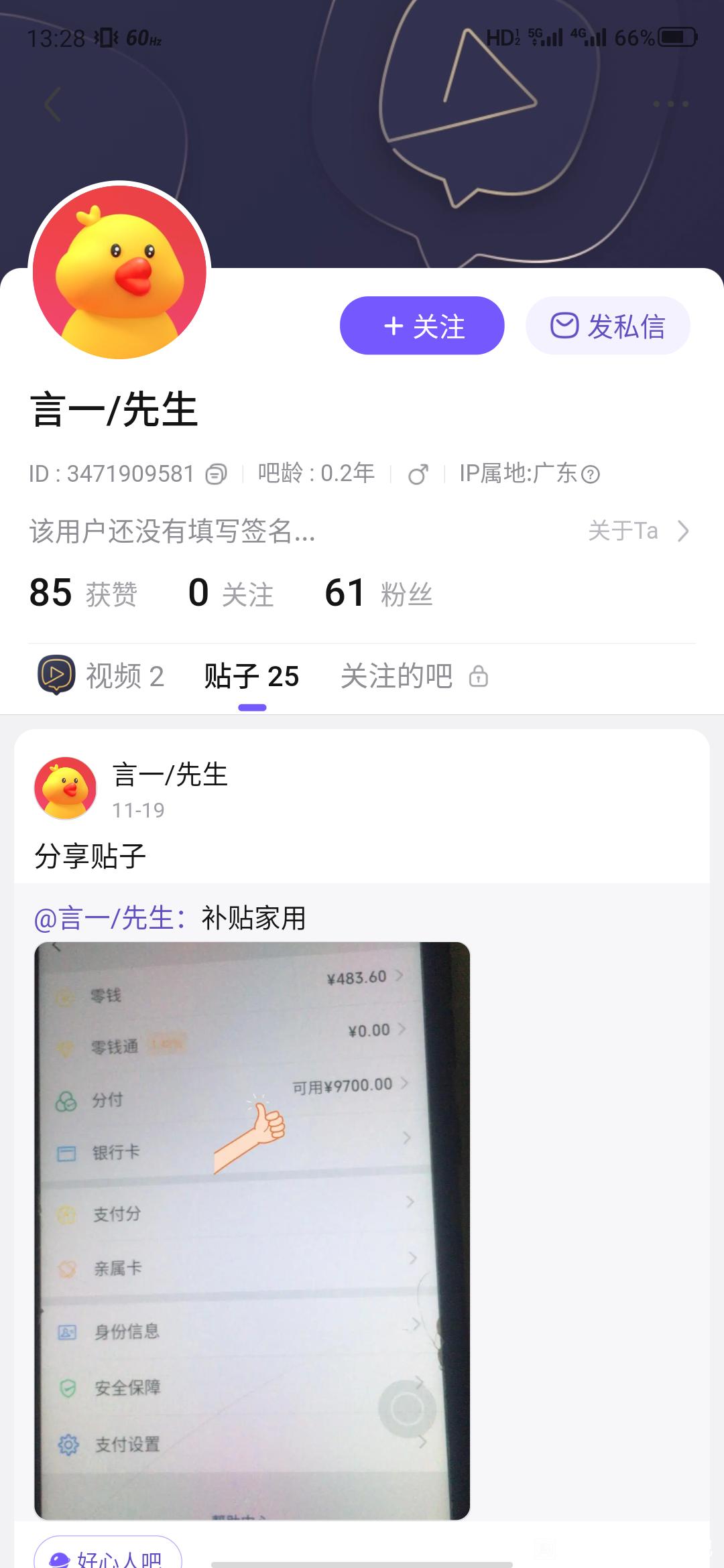
Task: Open 关于Ta details page
Action: point(638,531)
